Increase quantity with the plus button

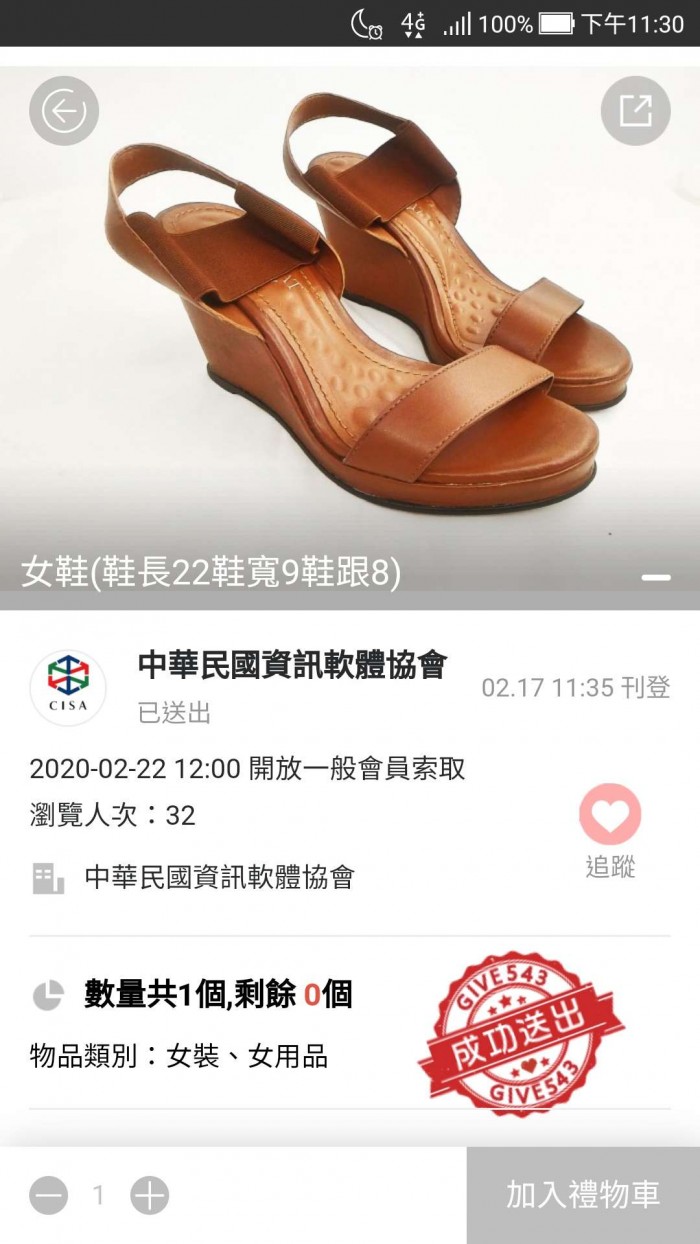click(150, 1195)
